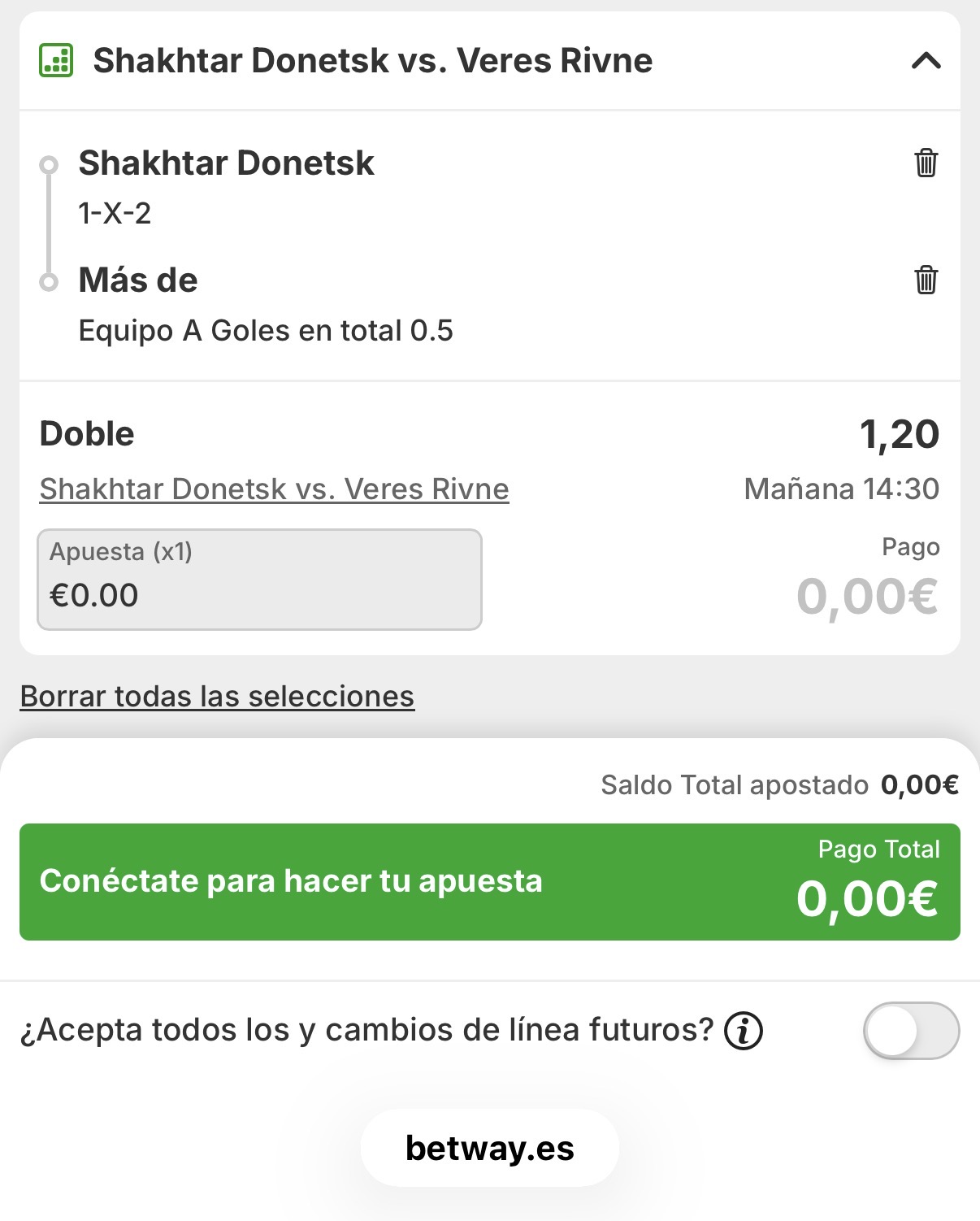
Task: Tap the betway.es address pill
Action: click(489, 1148)
